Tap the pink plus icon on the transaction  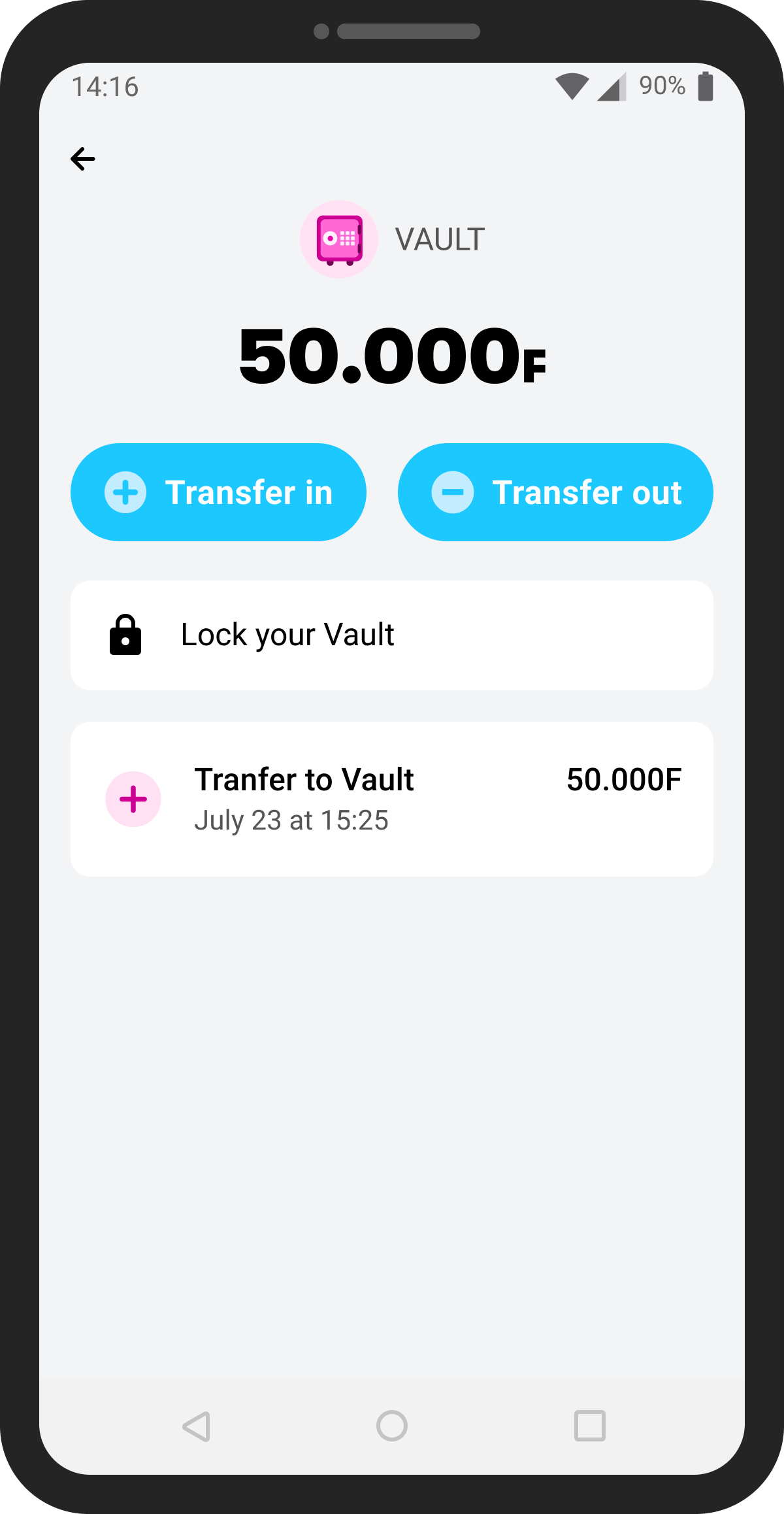pos(133,798)
